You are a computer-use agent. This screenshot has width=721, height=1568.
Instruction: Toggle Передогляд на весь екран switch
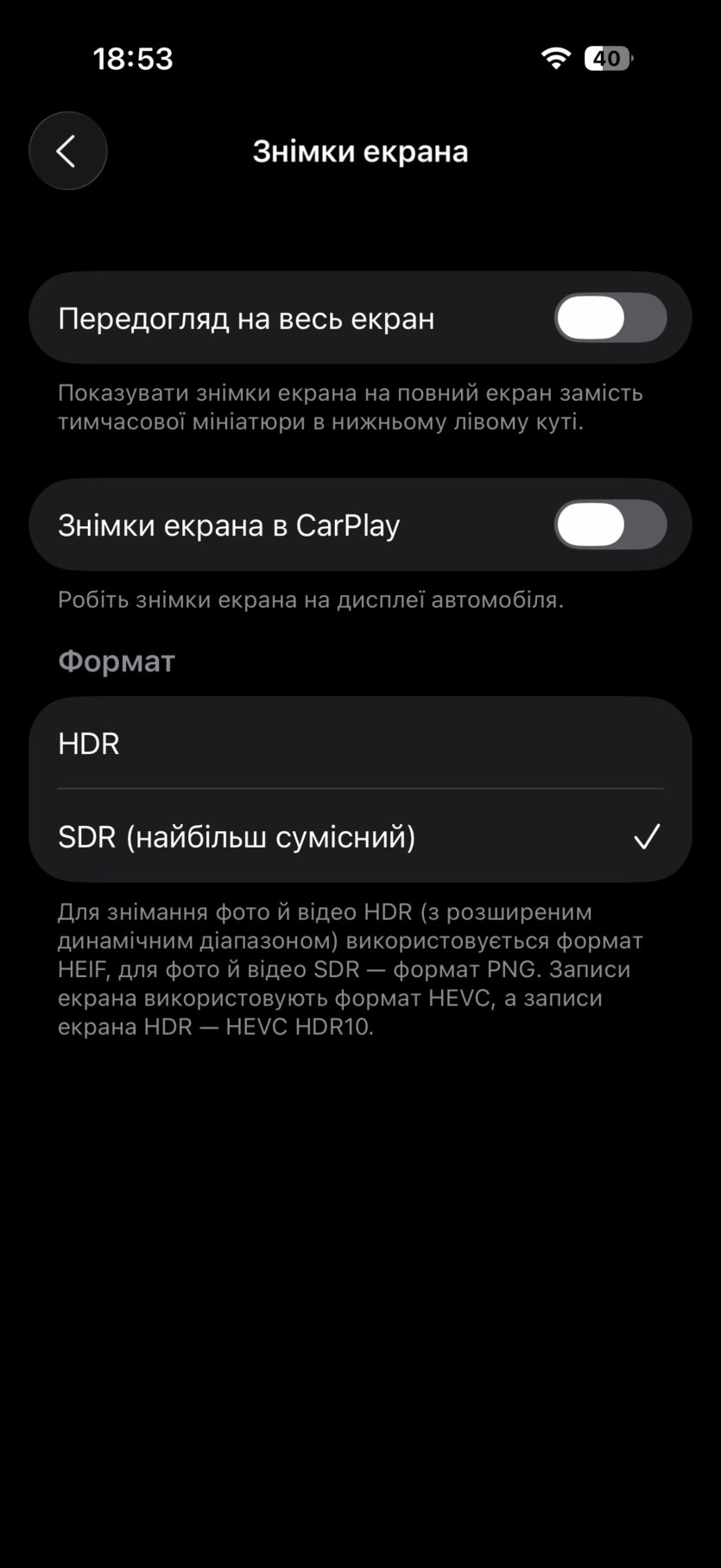pos(610,318)
